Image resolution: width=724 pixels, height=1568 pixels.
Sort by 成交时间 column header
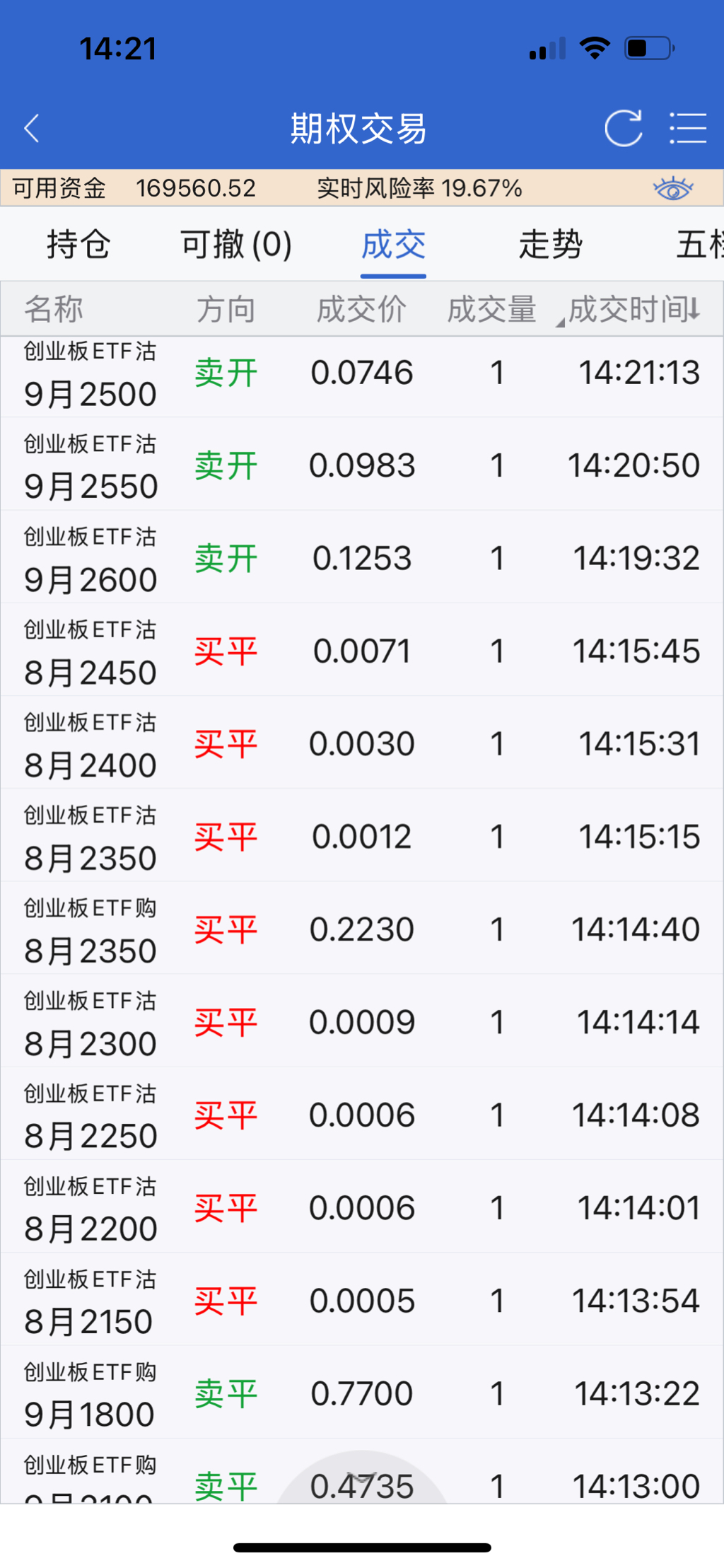tap(633, 310)
